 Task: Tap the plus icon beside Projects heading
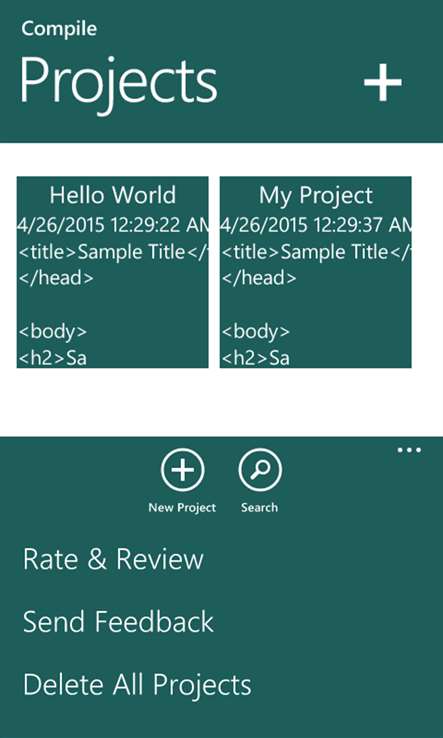(383, 82)
